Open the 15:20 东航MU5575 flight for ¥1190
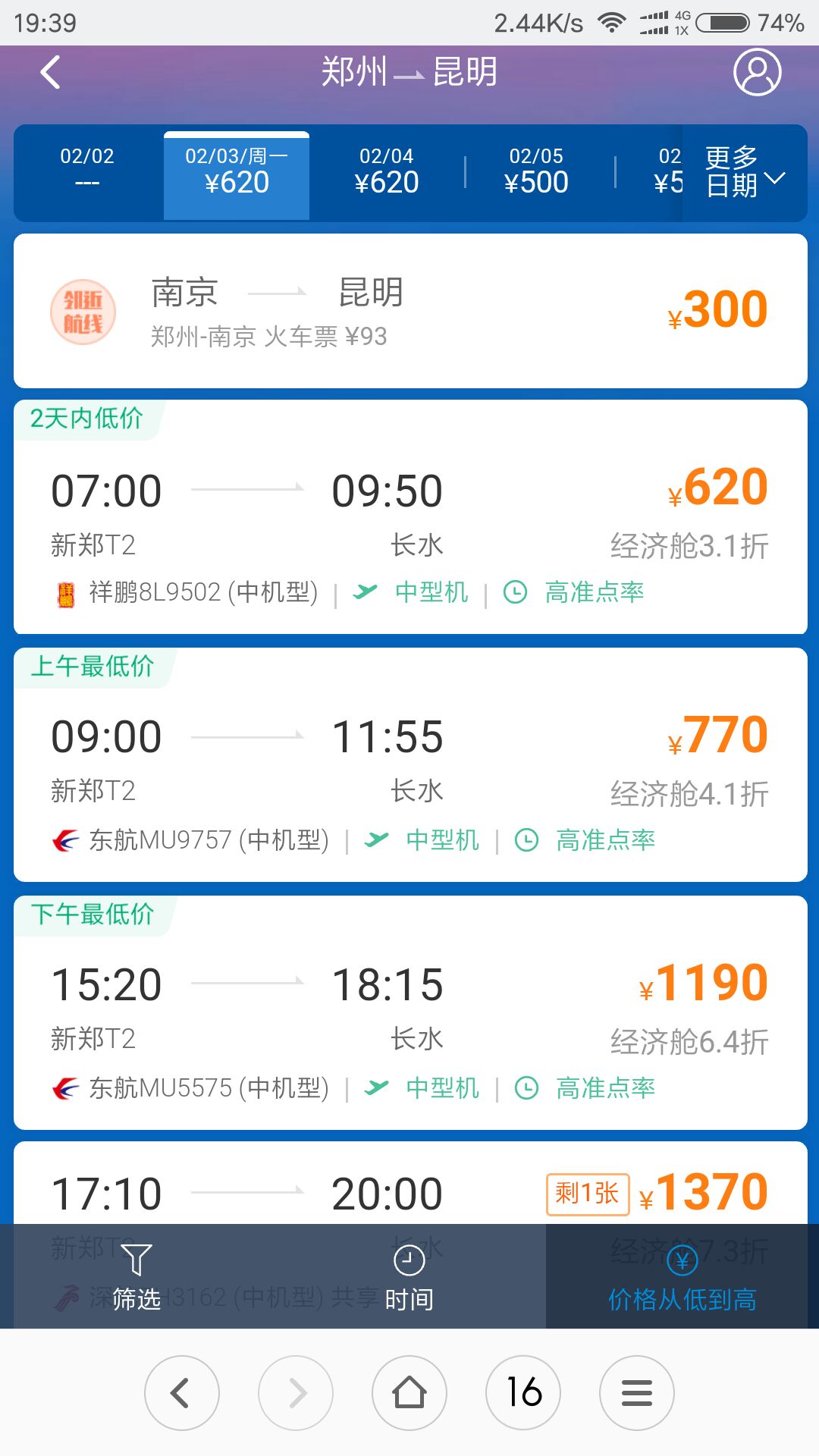819x1456 pixels. point(410,1012)
